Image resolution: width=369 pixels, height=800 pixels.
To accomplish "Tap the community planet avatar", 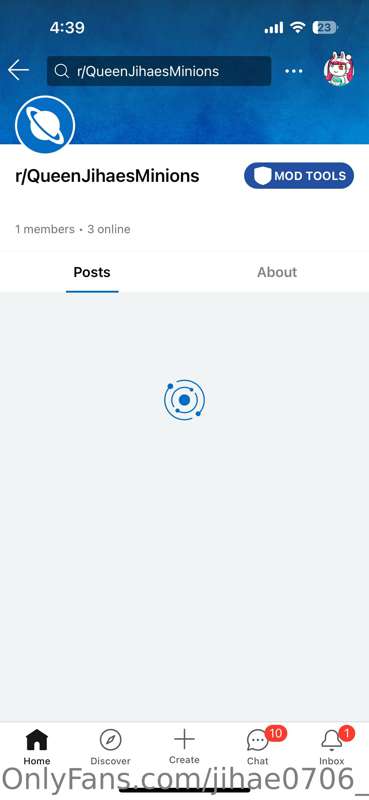I will pyautogui.click(x=45, y=125).
